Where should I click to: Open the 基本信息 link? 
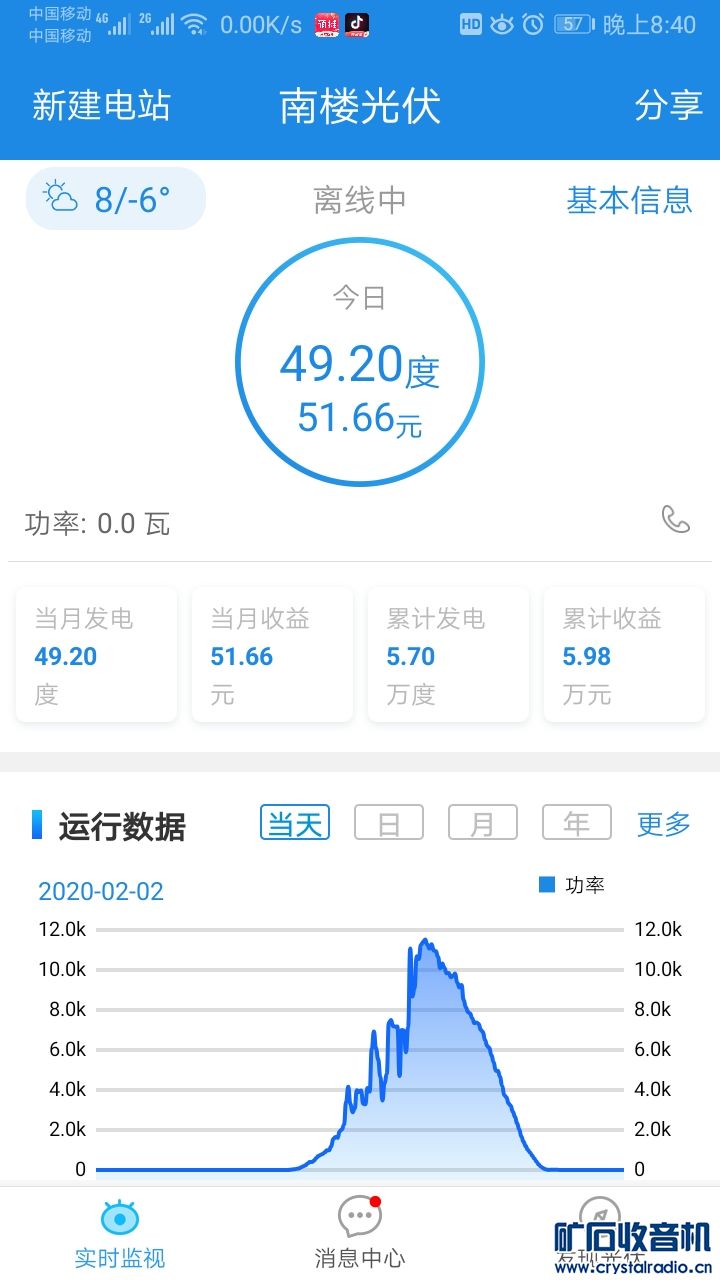[629, 200]
